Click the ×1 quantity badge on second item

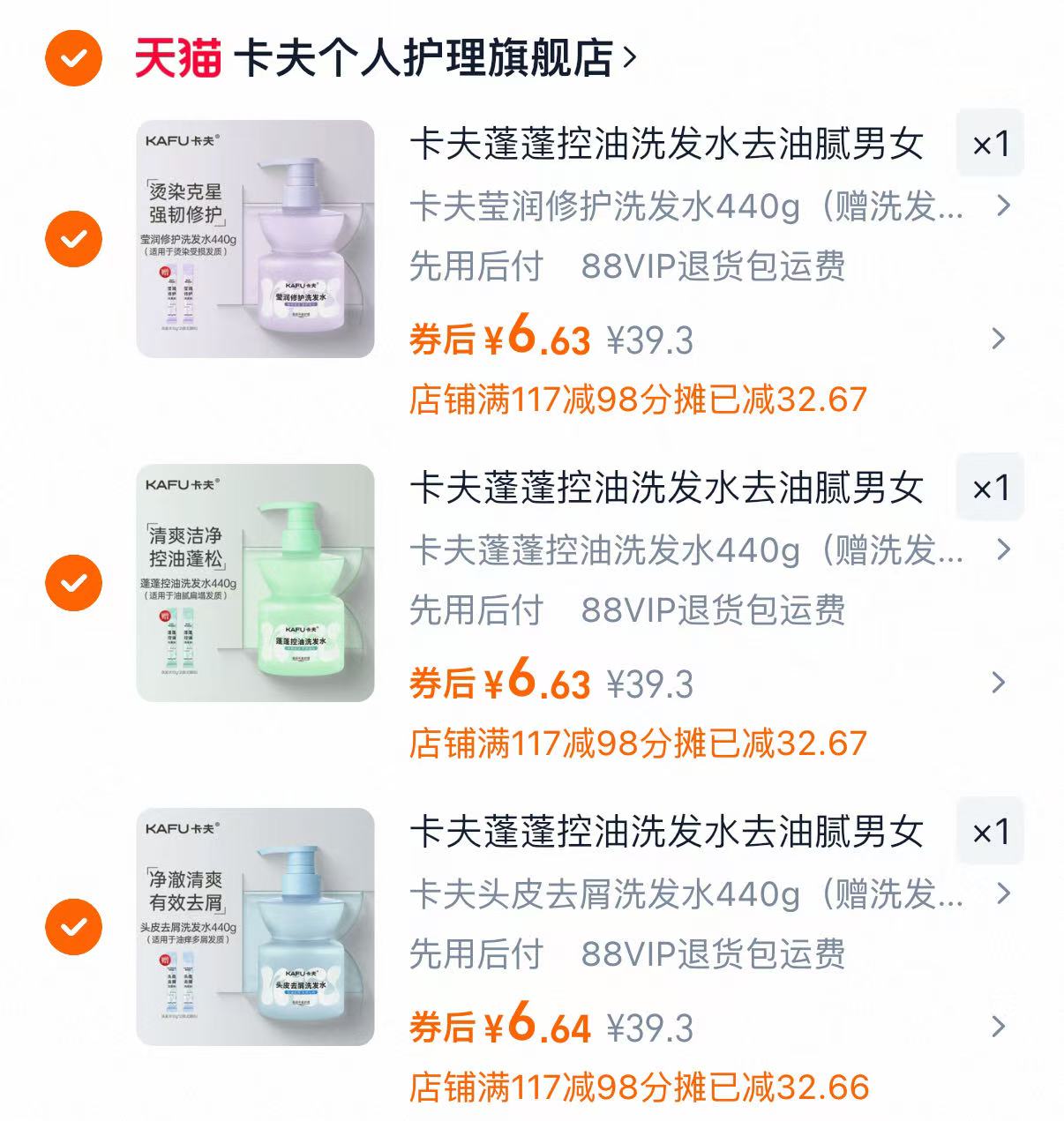coord(990,487)
